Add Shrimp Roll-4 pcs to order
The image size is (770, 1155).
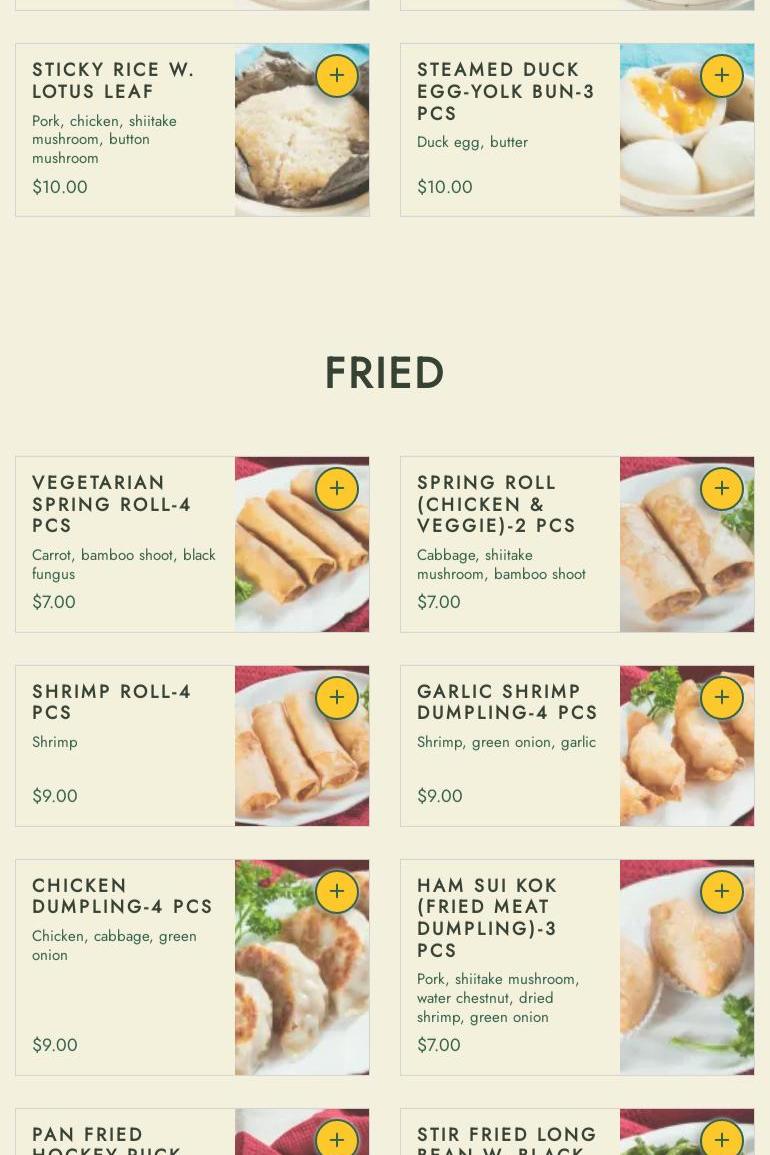(x=337, y=698)
